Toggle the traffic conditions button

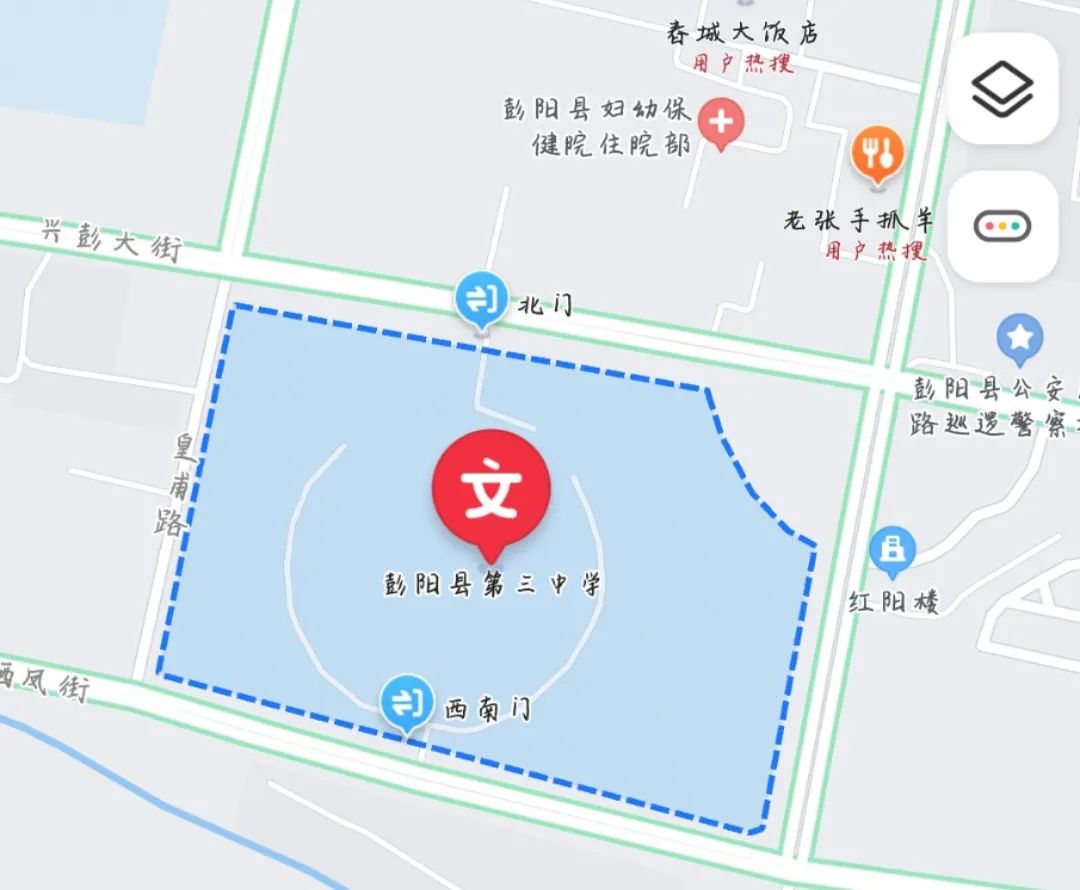pos(1002,226)
